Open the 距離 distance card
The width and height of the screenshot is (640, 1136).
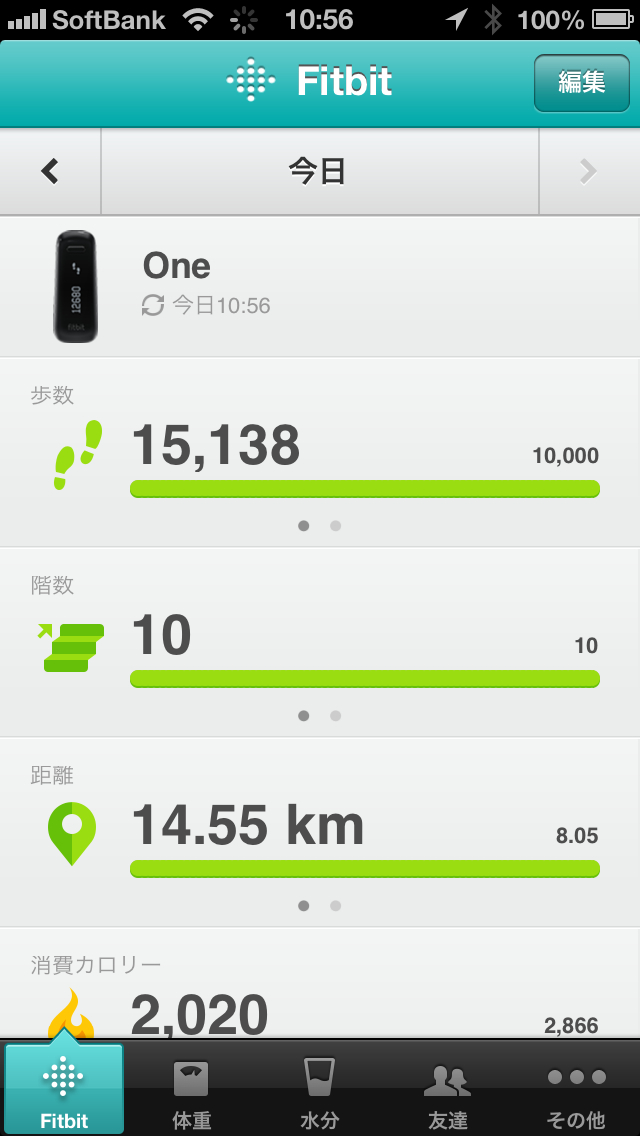pos(320,832)
